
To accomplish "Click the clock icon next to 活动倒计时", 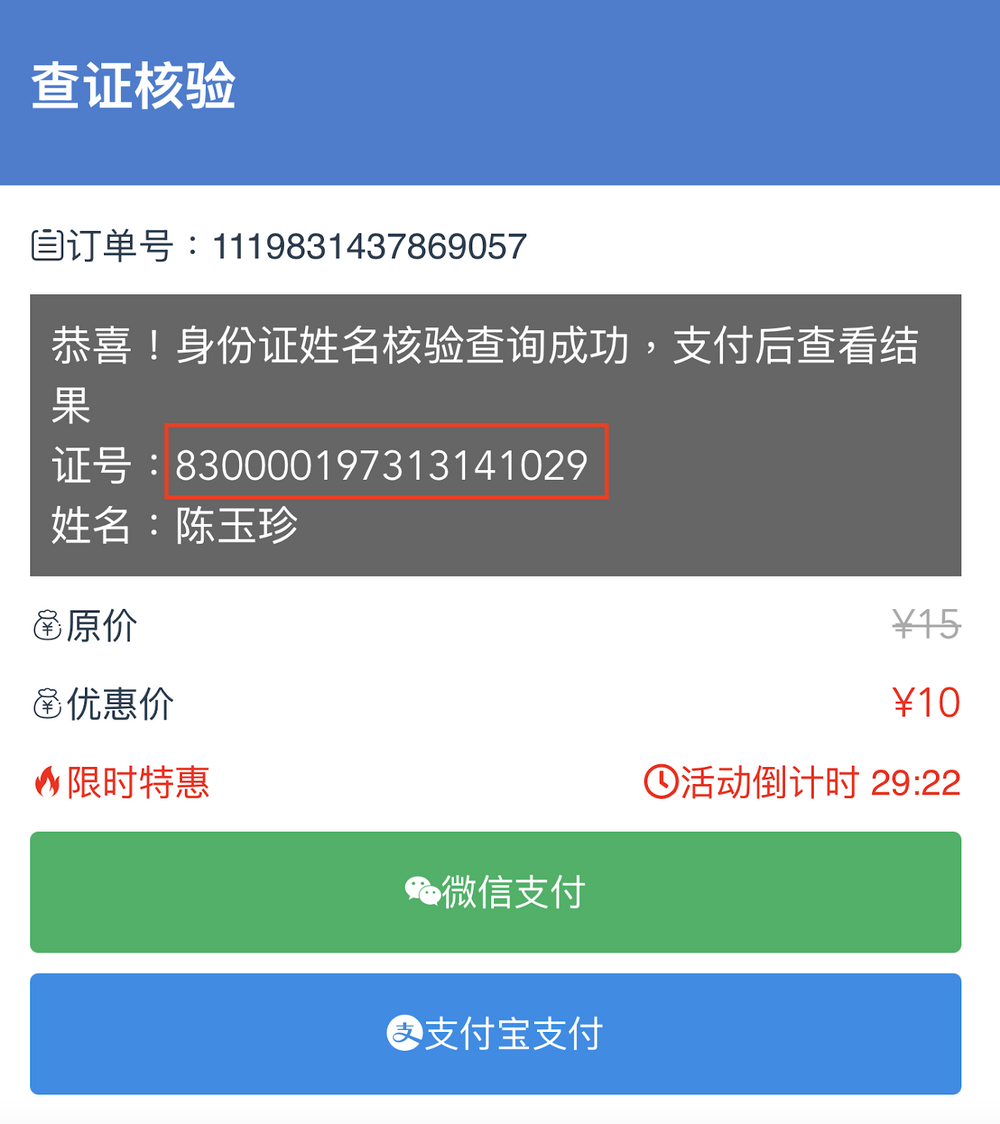I will tap(661, 784).
